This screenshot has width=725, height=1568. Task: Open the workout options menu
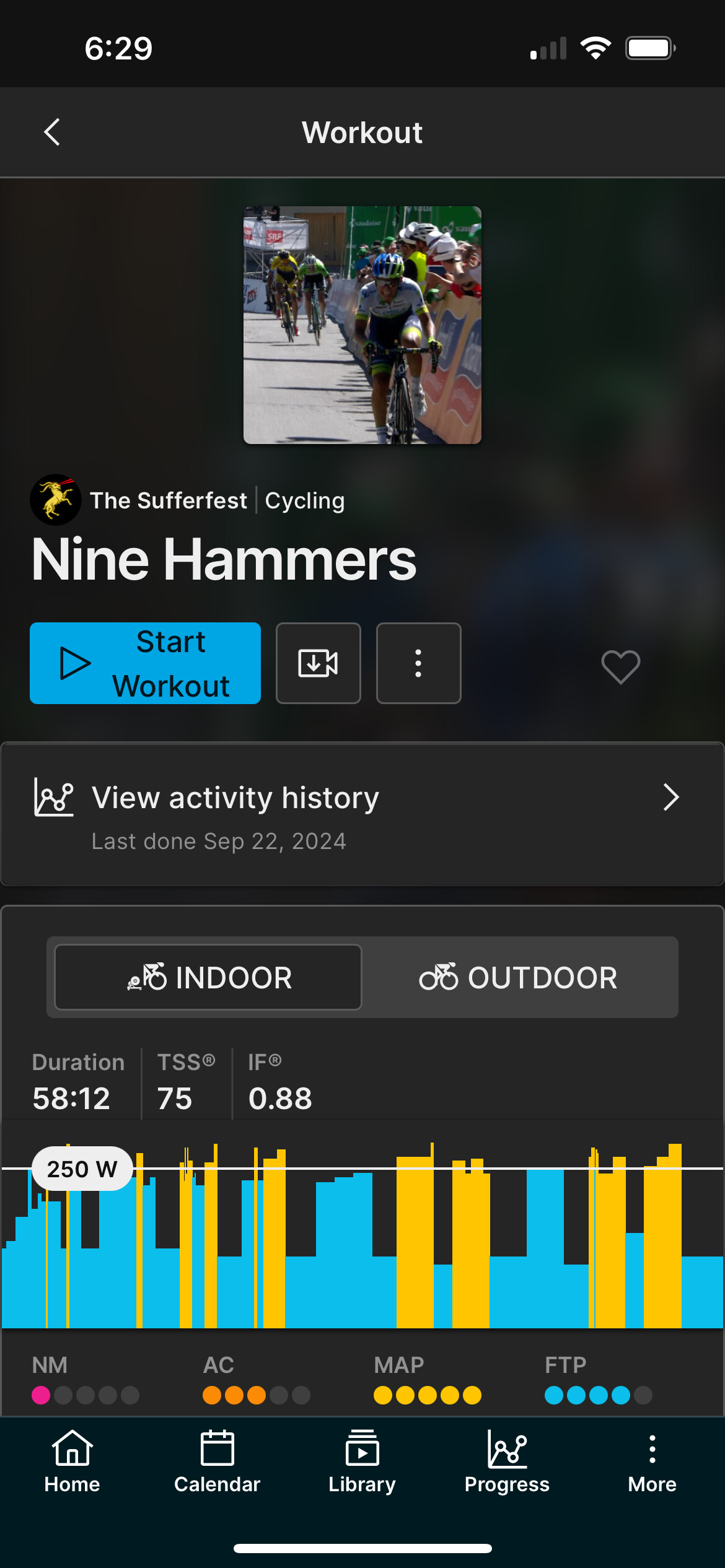pyautogui.click(x=418, y=663)
